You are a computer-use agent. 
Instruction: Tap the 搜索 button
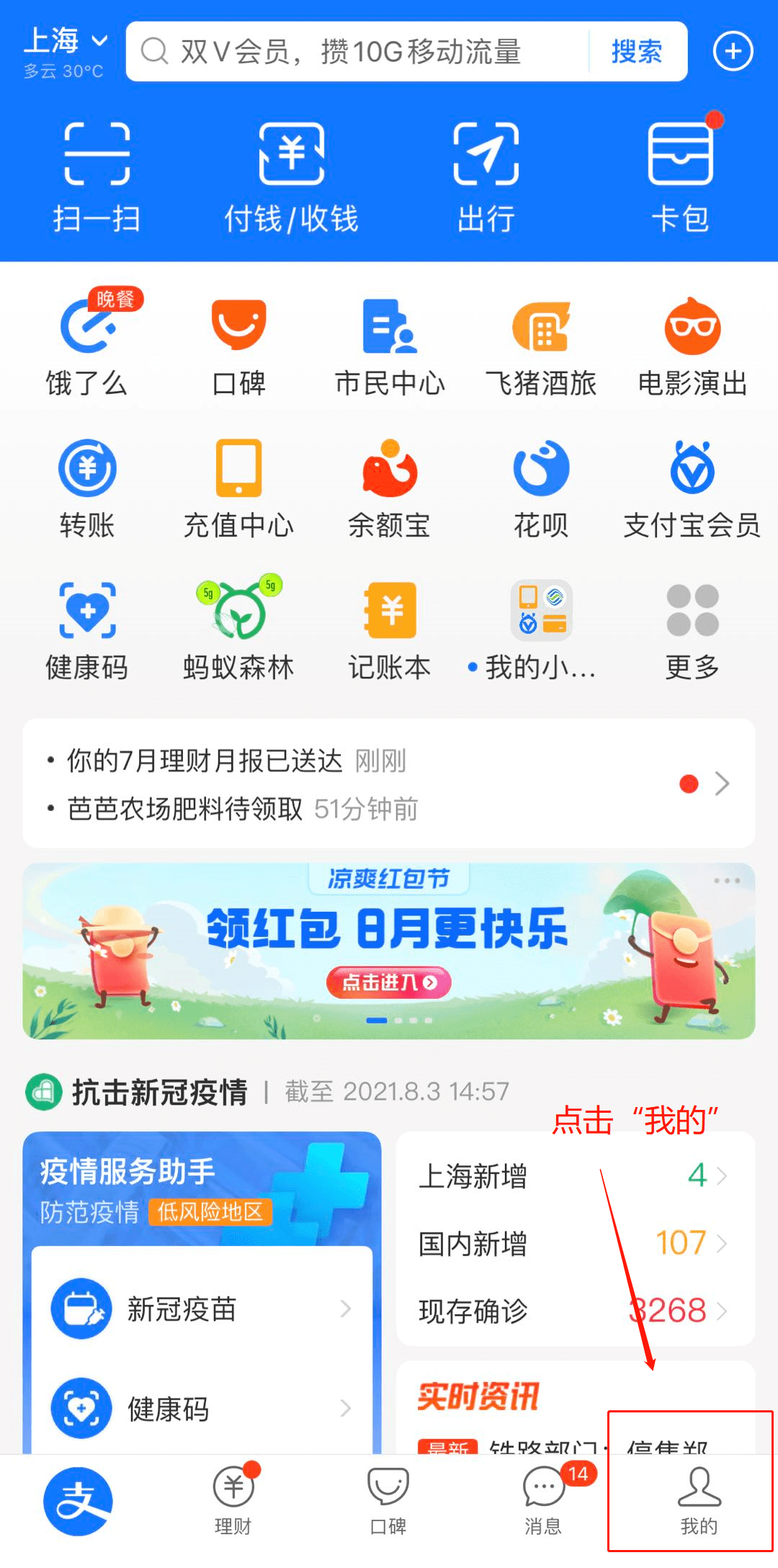click(636, 52)
